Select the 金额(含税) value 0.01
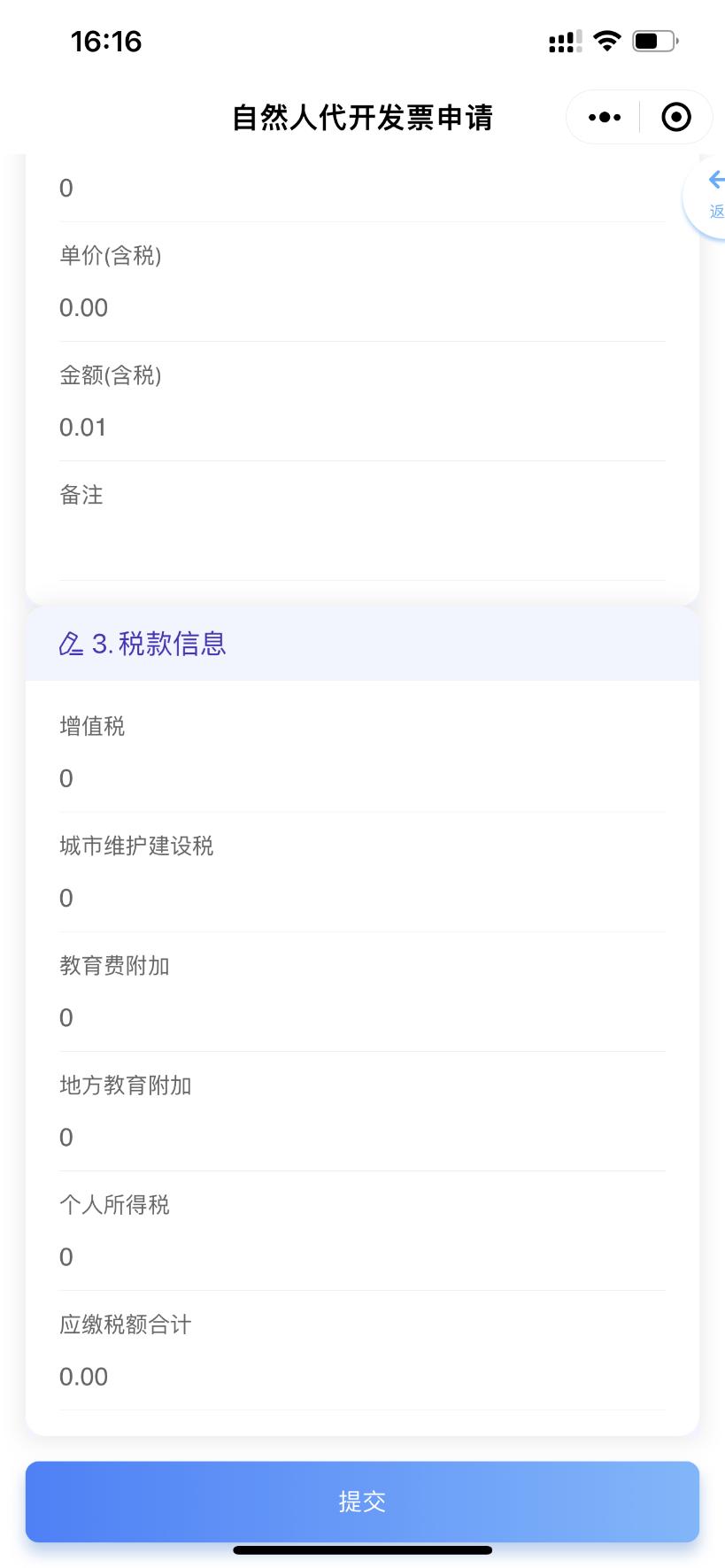725x1568 pixels. (82, 427)
